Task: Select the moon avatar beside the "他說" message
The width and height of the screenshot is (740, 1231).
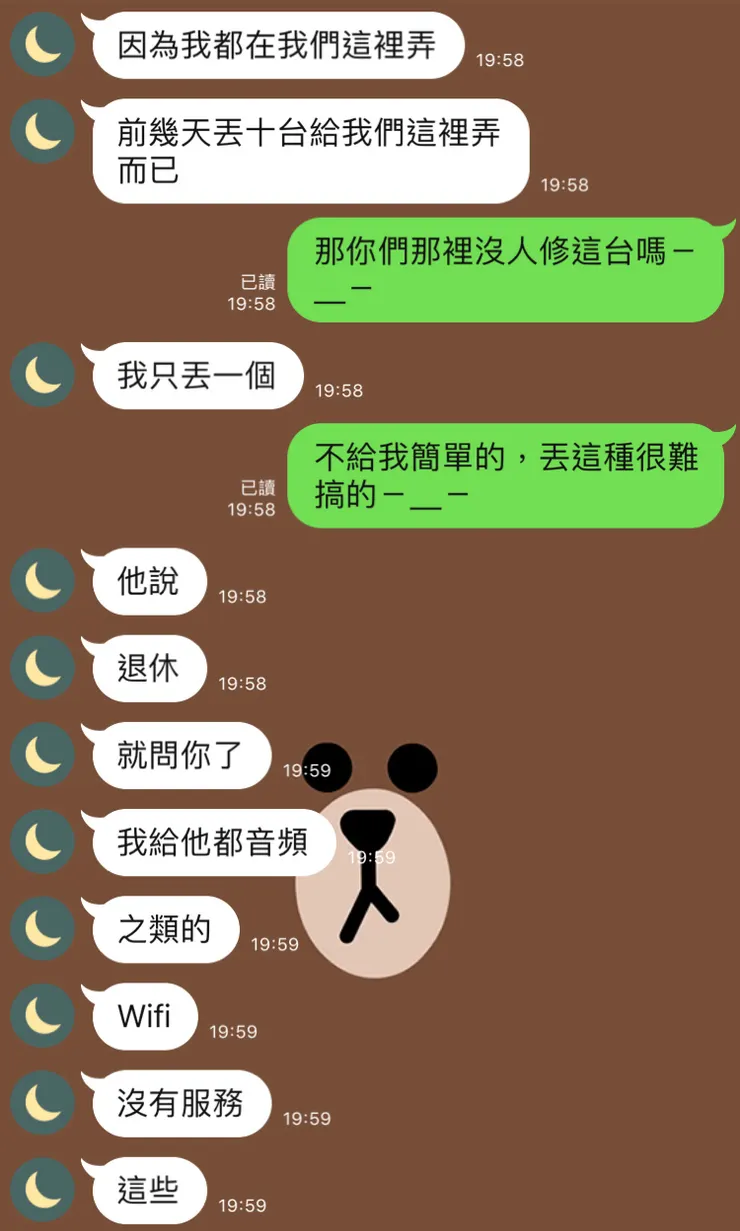Action: [41, 581]
